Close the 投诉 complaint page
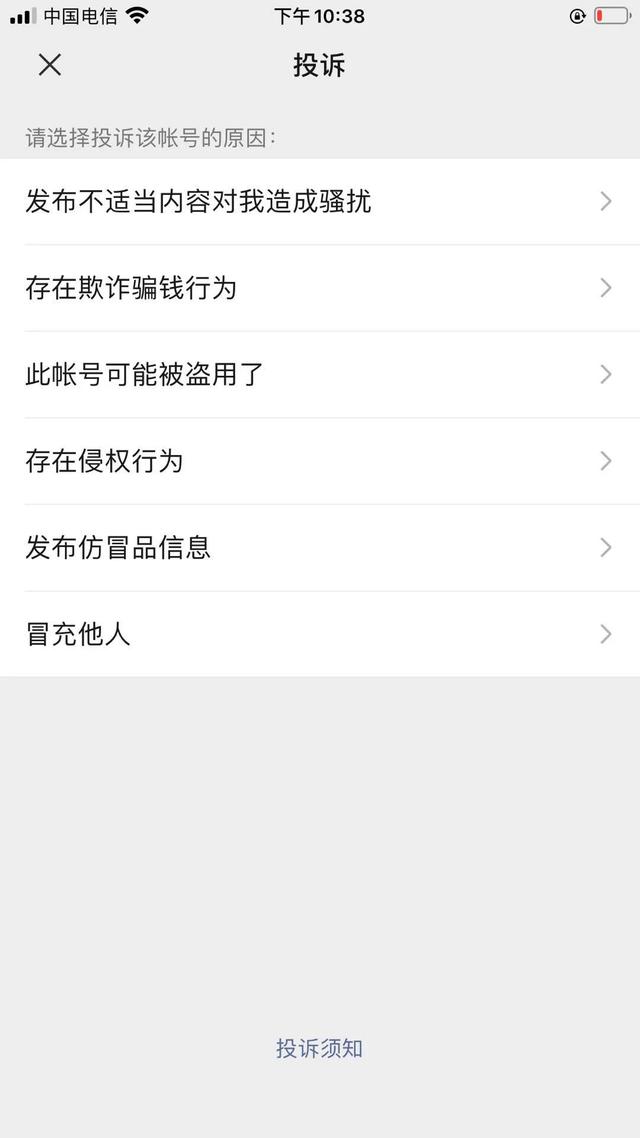The width and height of the screenshot is (640, 1138). pyautogui.click(x=50, y=65)
